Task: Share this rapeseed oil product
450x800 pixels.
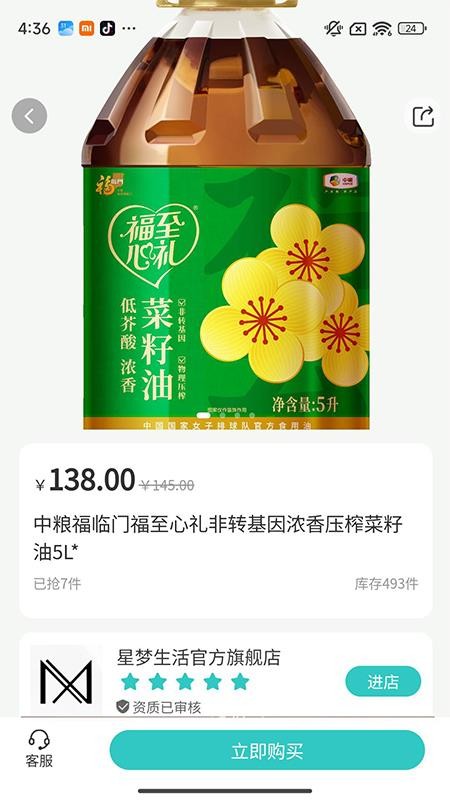Action: (423, 116)
